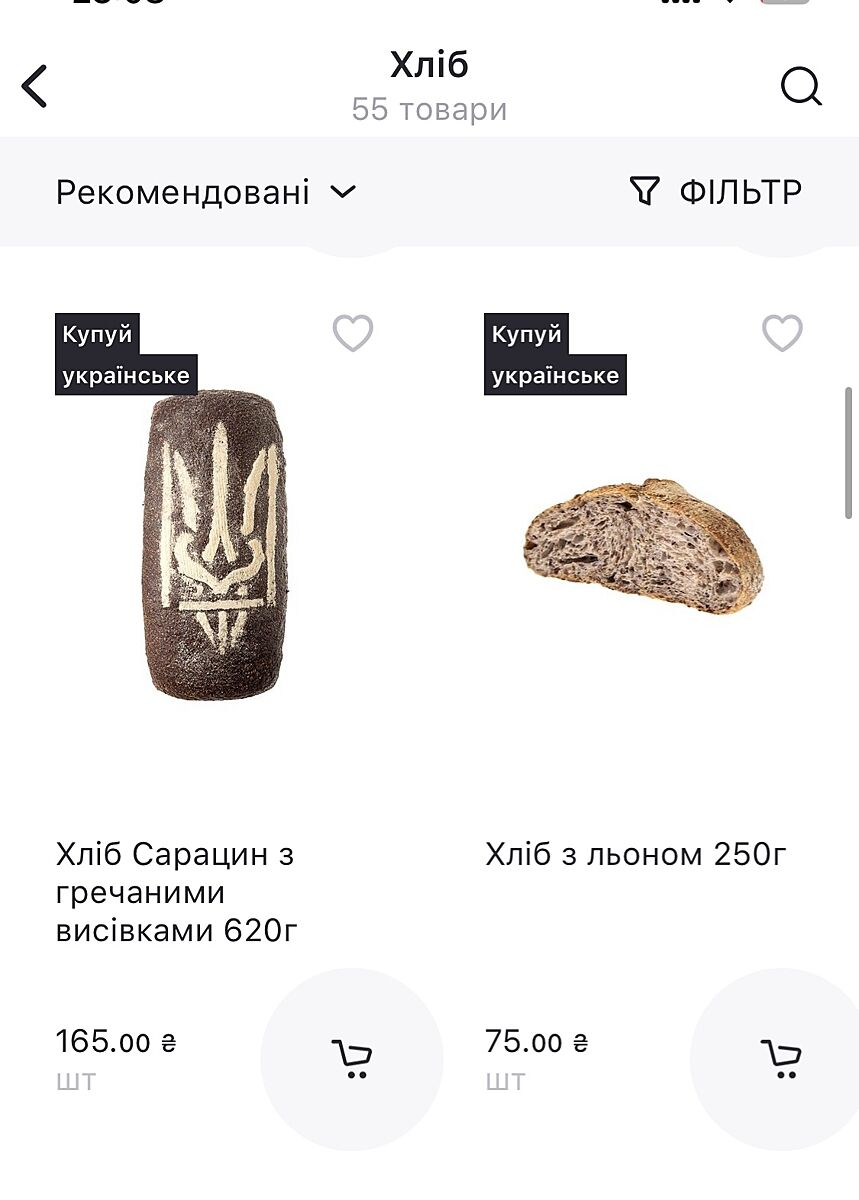859x1200 pixels.
Task: Add Хліб Сарацин 620г to cart
Action: tap(351, 1058)
